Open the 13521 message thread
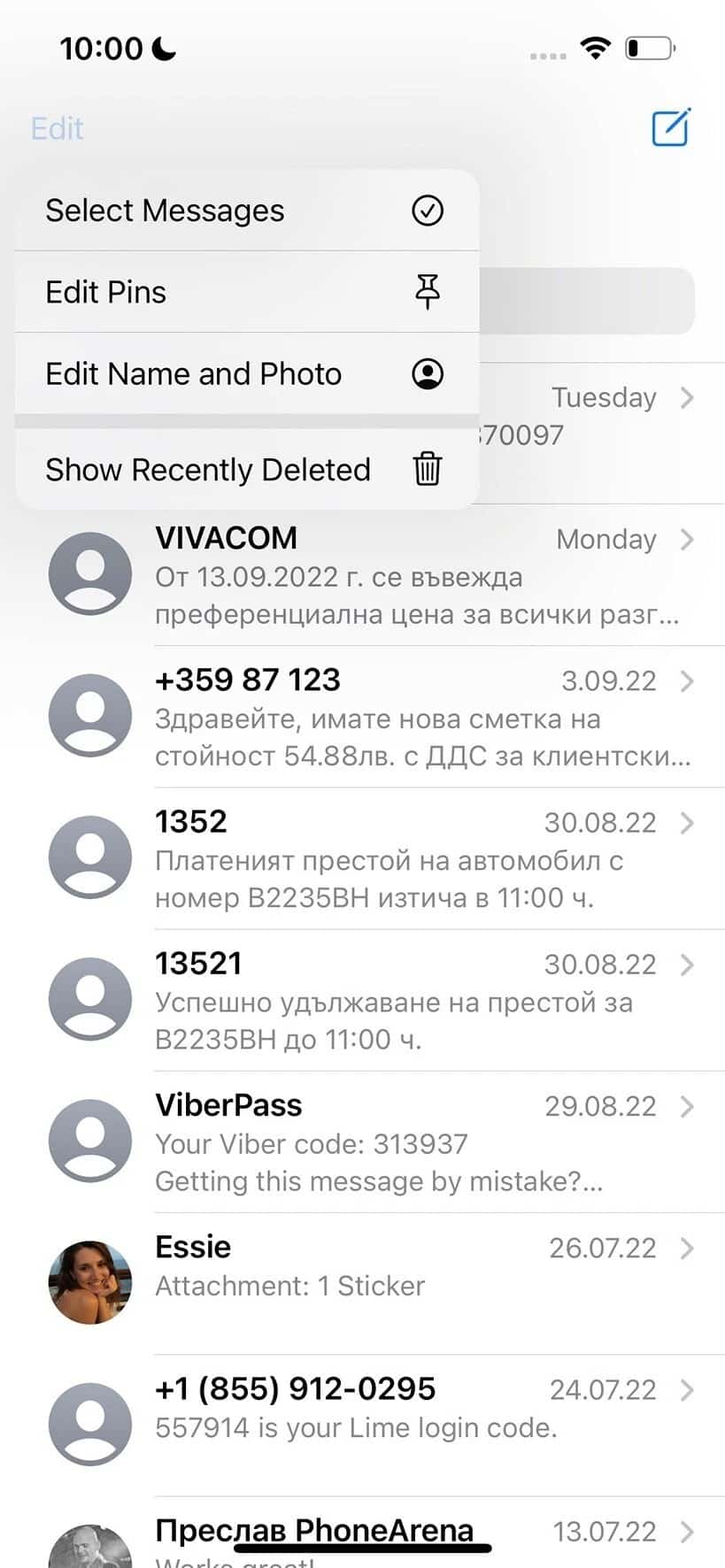 [x=416, y=1000]
